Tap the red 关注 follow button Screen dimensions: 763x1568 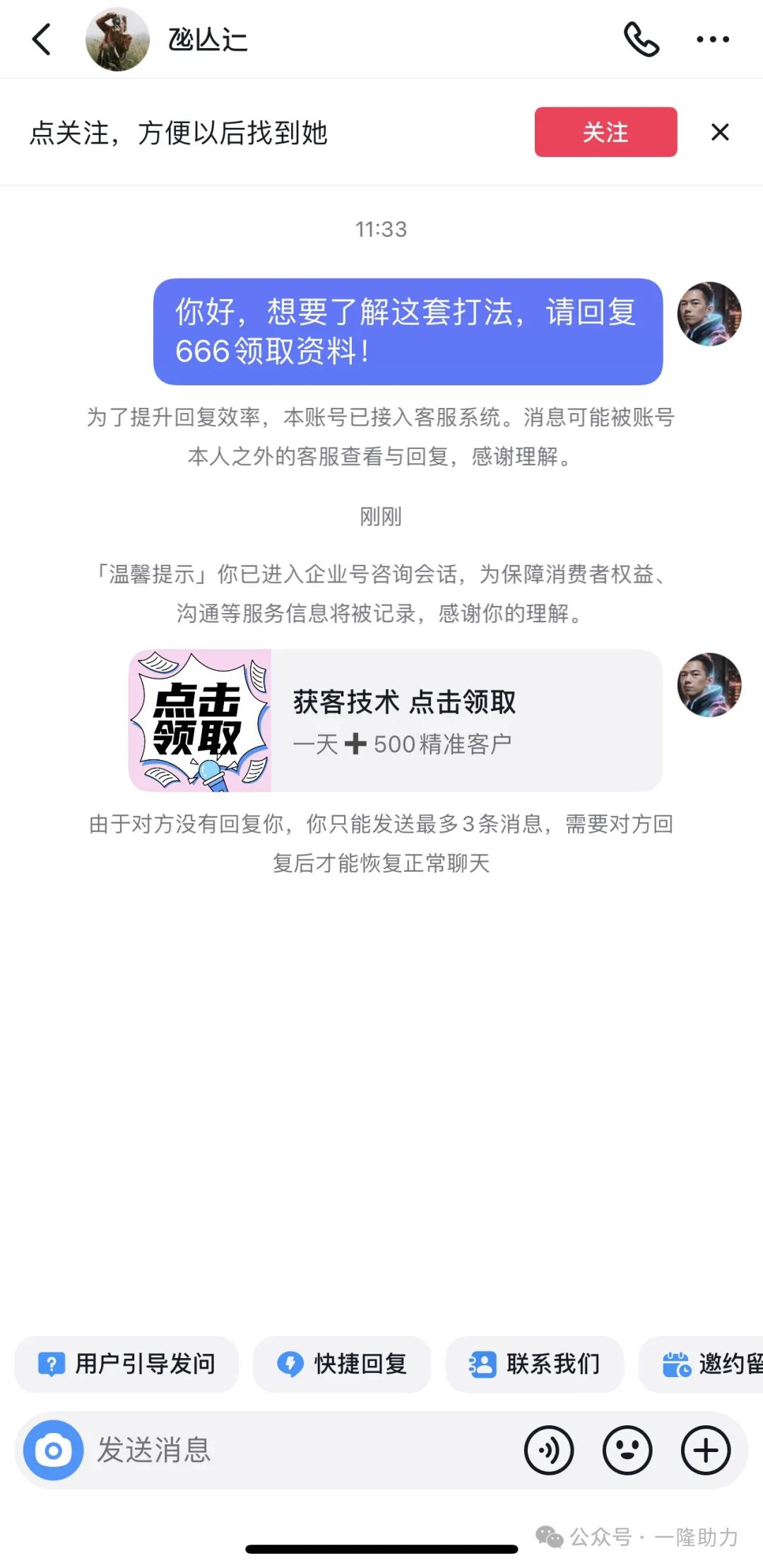point(605,132)
